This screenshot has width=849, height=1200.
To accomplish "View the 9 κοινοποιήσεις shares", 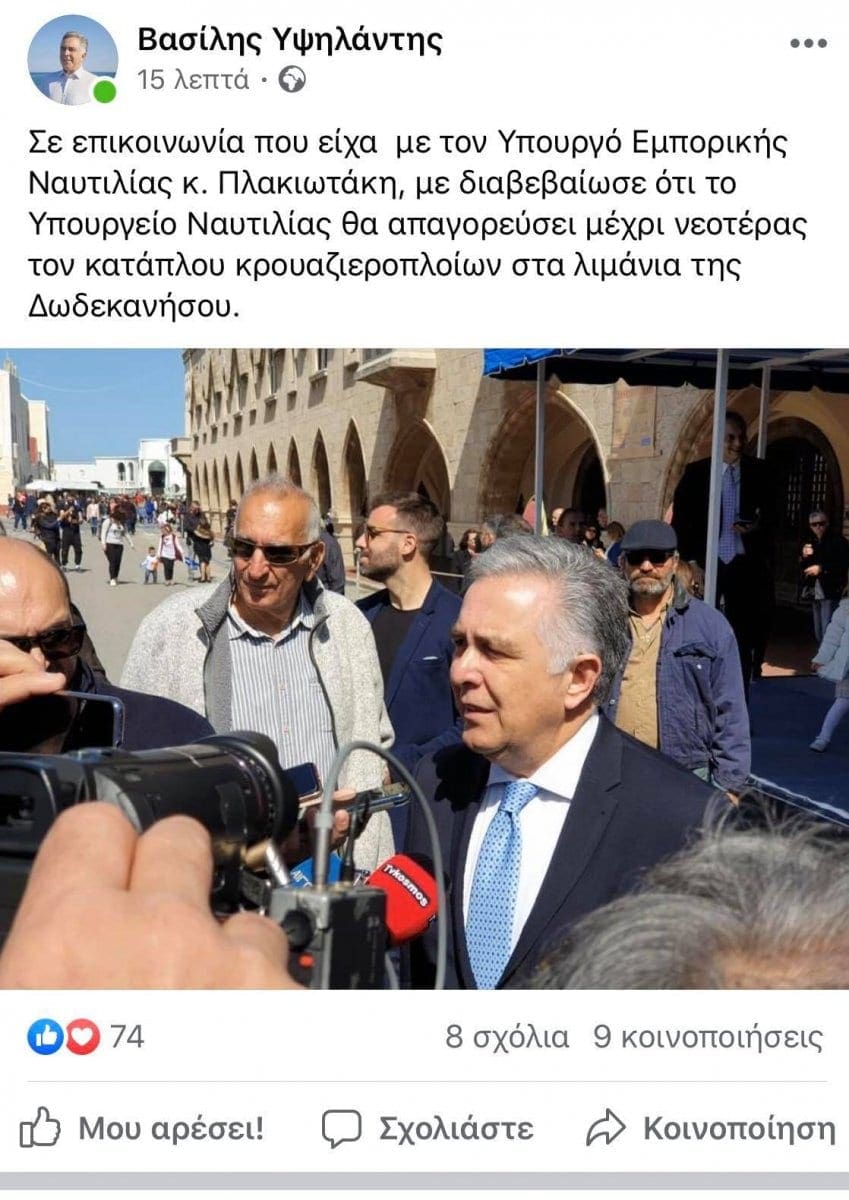I will coord(708,1037).
